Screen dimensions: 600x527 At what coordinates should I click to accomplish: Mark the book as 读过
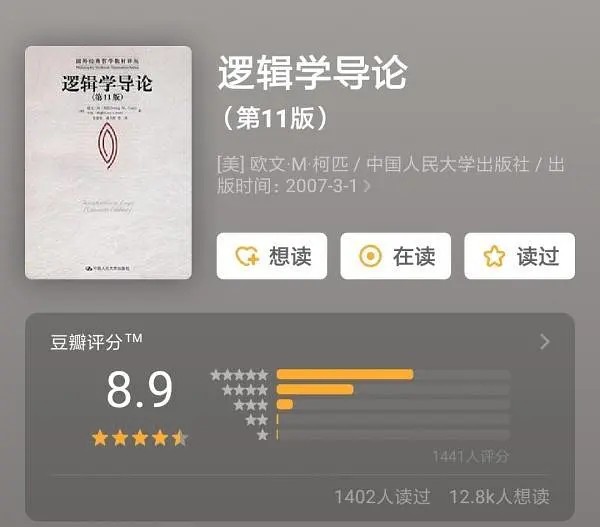pyautogui.click(x=520, y=256)
